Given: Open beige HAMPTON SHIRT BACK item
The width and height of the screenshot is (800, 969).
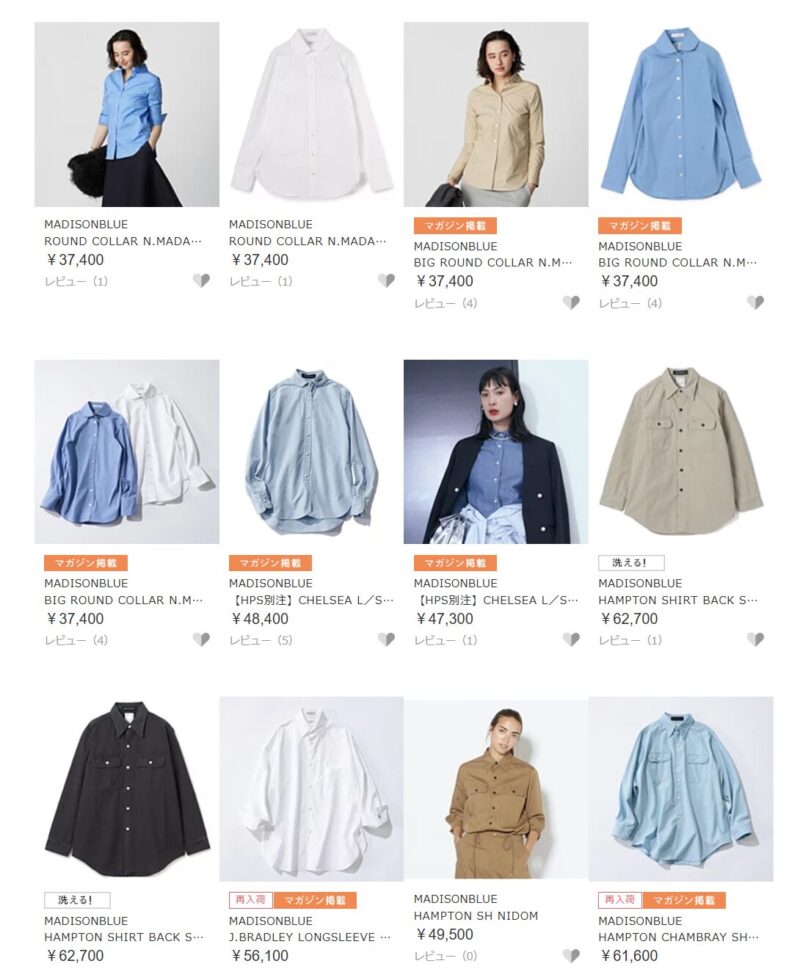Looking at the screenshot, I should click(681, 452).
